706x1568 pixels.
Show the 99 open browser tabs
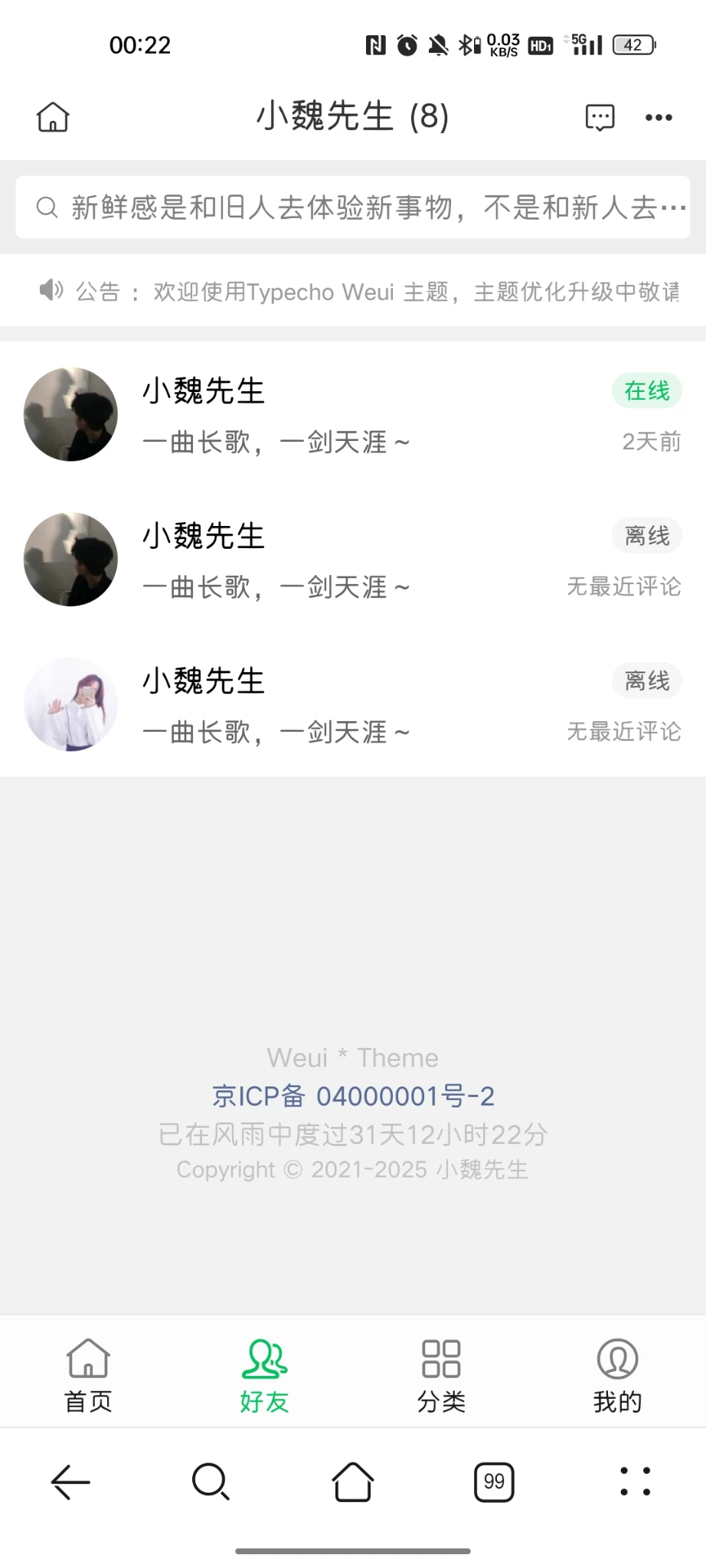494,1482
